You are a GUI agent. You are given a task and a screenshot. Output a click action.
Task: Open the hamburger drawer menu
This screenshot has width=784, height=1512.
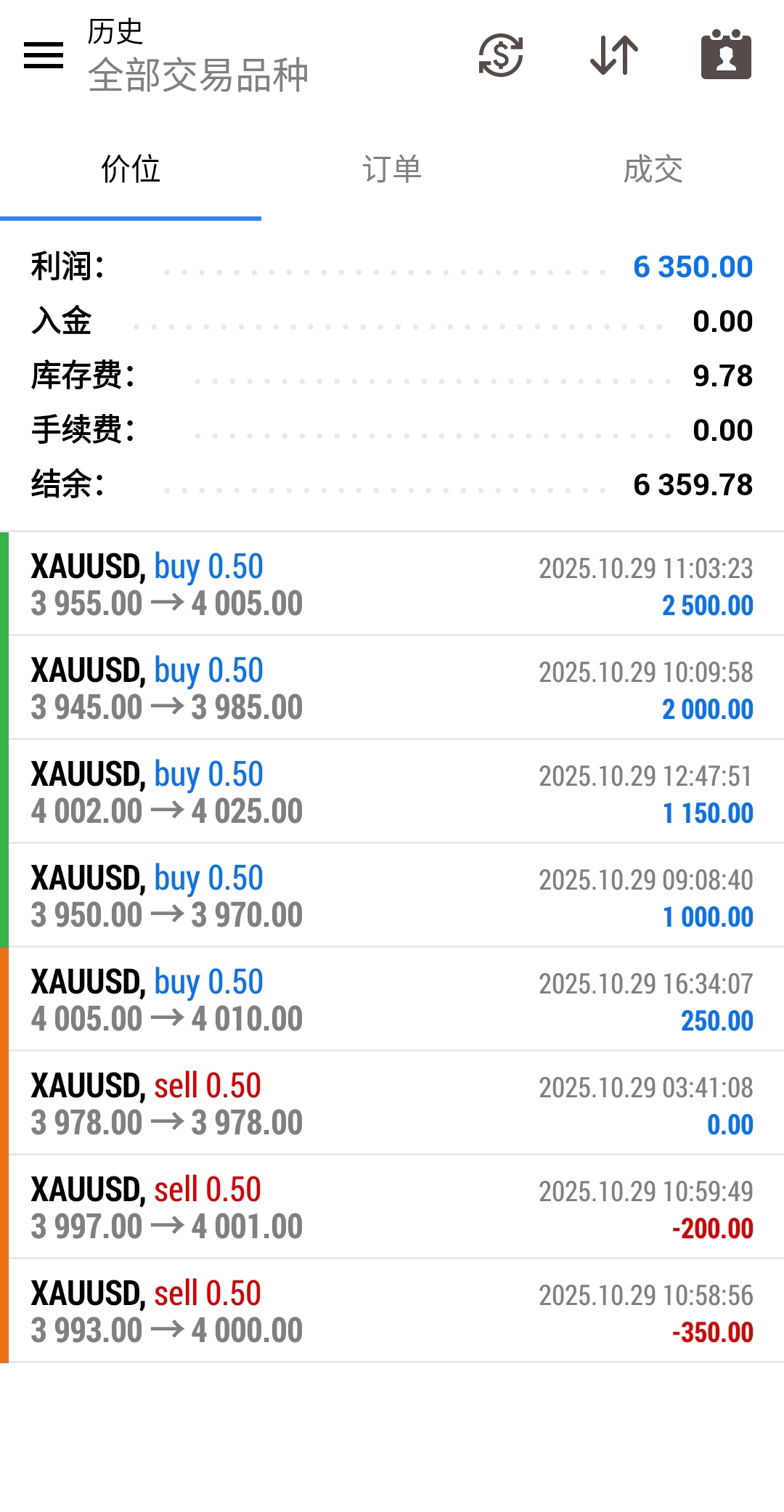tap(44, 55)
